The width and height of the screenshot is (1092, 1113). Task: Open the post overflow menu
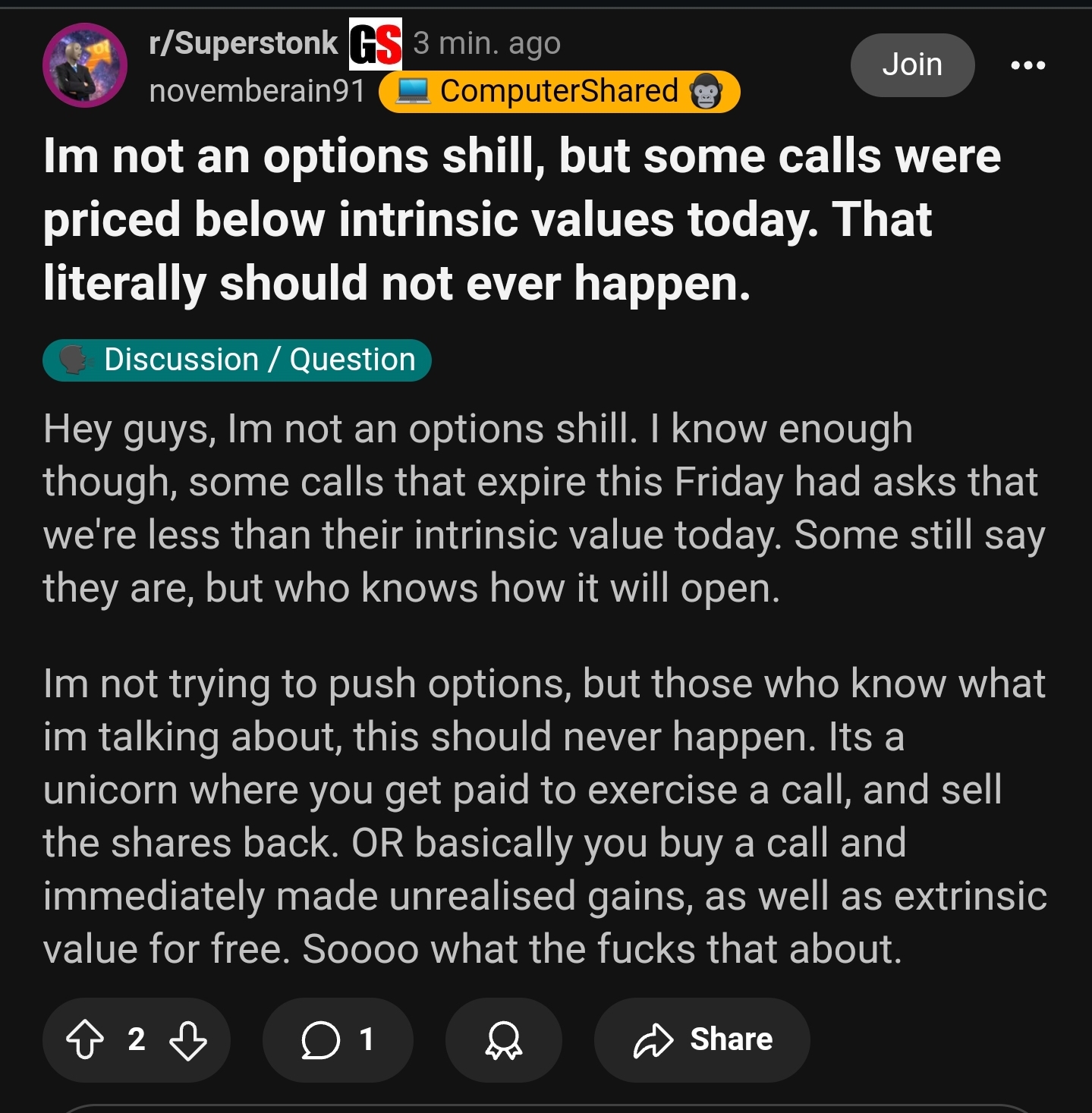(x=1027, y=65)
